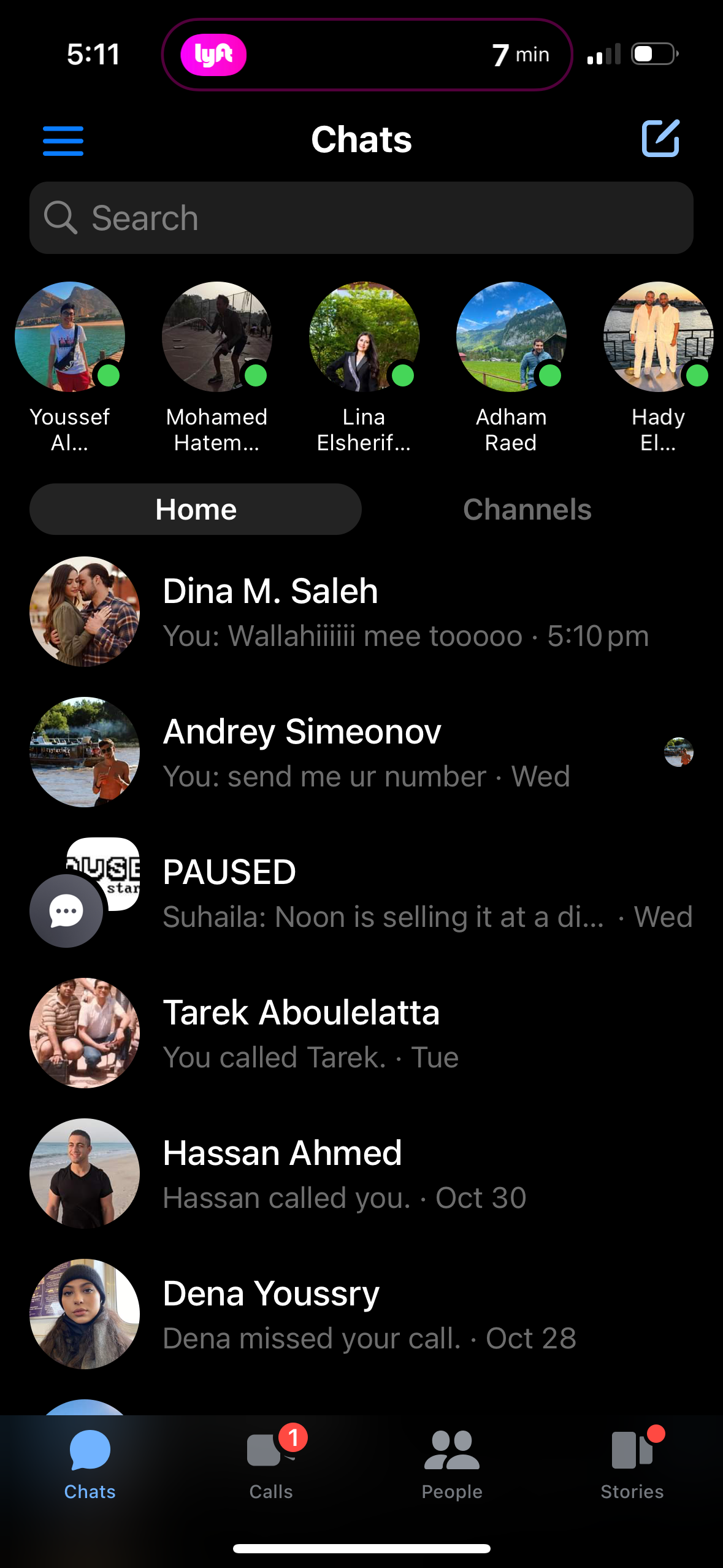Image resolution: width=723 pixels, height=1568 pixels.
Task: Tap Youssef's story circle
Action: click(69, 337)
